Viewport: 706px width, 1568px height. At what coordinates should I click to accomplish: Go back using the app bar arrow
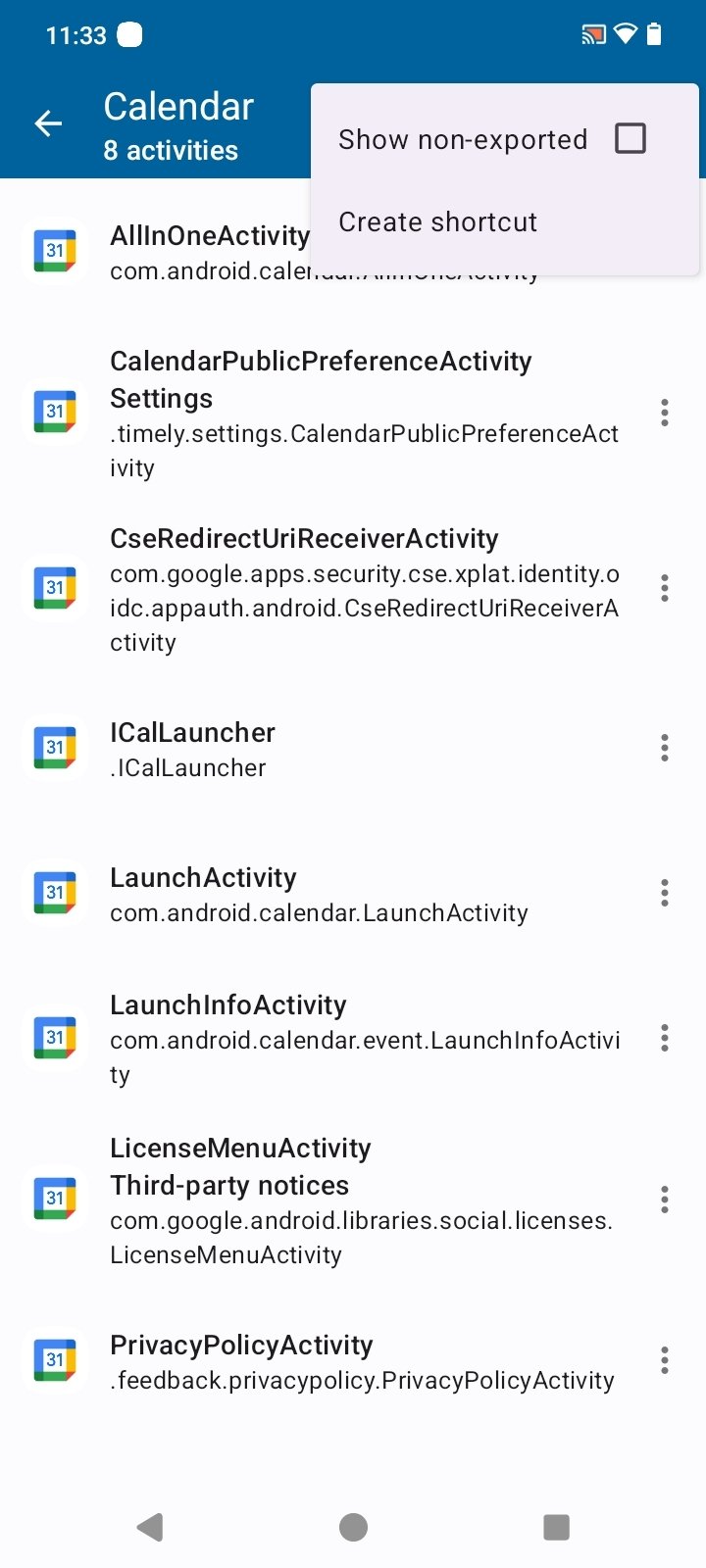[x=48, y=123]
